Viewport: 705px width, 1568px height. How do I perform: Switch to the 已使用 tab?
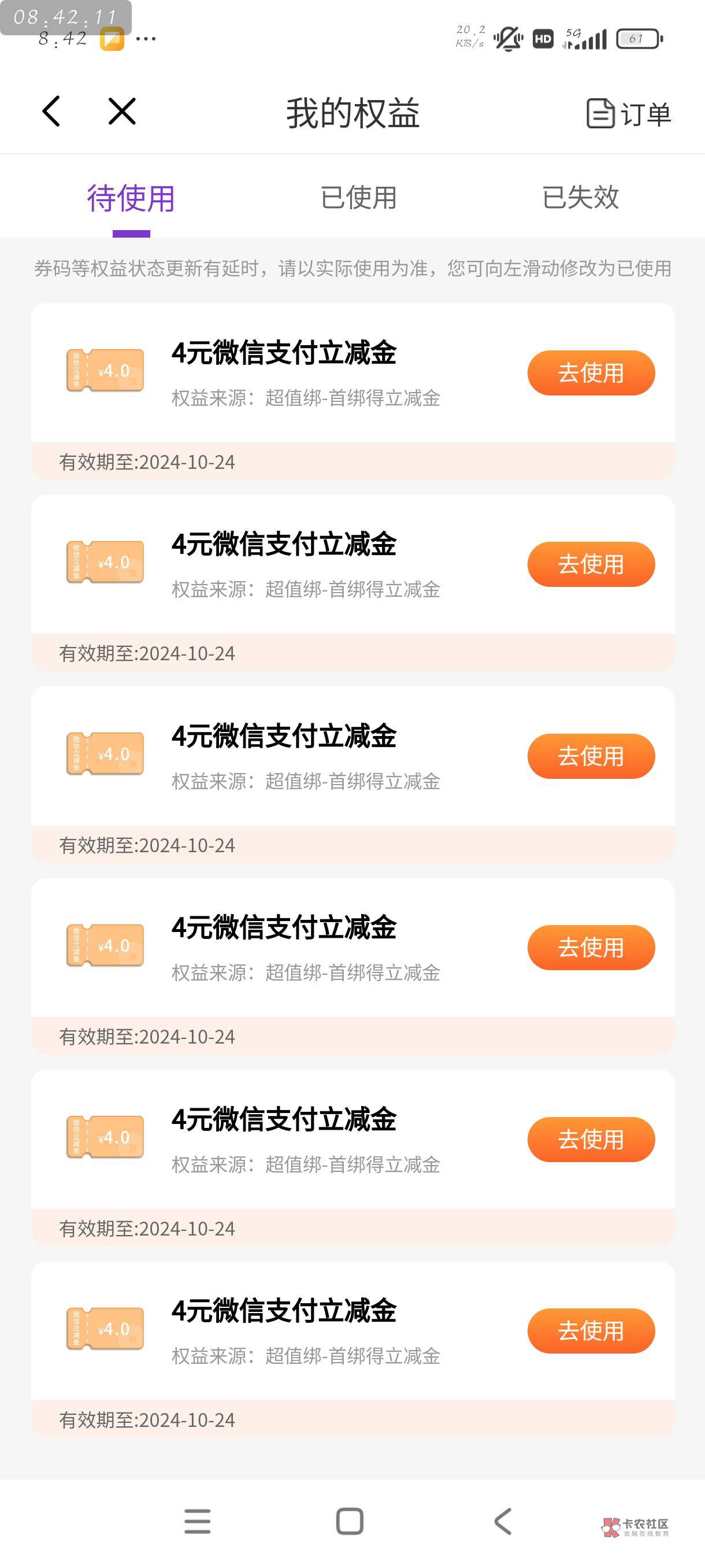[x=358, y=198]
